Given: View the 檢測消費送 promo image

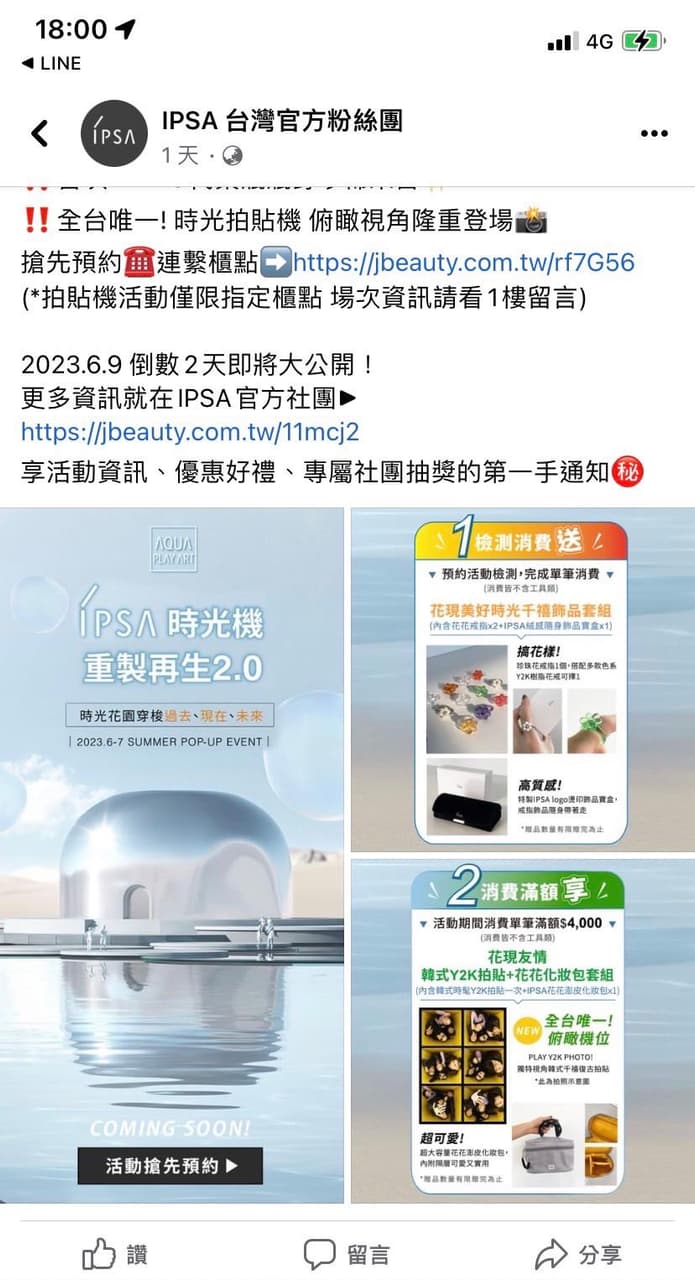Looking at the screenshot, I should pyautogui.click(x=522, y=680).
